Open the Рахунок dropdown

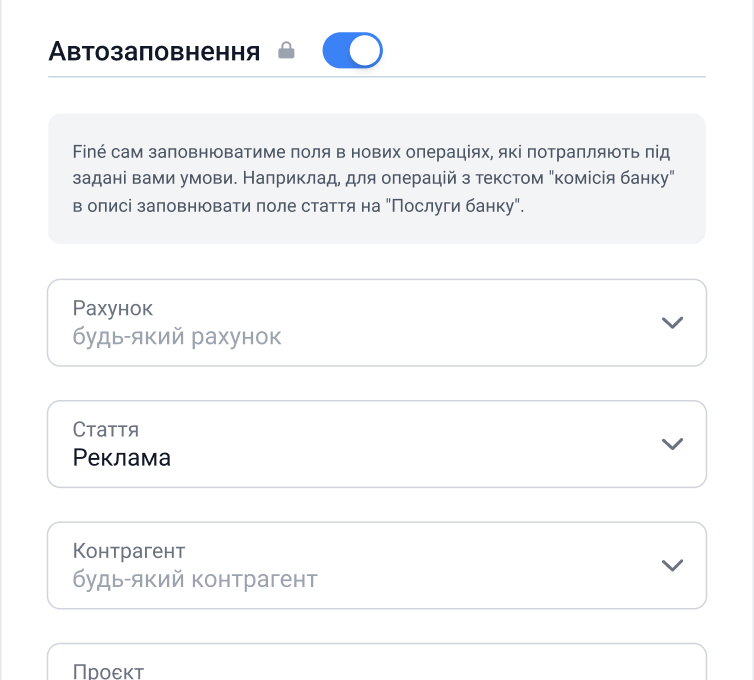(x=376, y=323)
